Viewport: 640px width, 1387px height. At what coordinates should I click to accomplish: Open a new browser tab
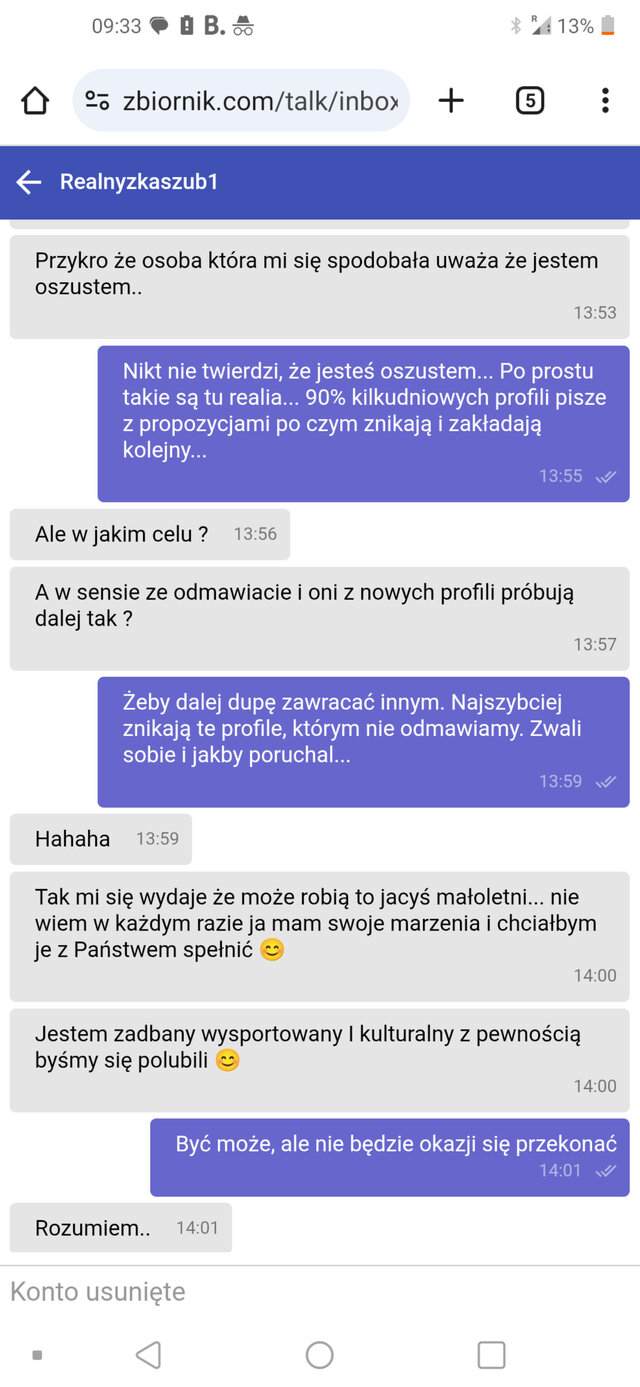tap(452, 100)
